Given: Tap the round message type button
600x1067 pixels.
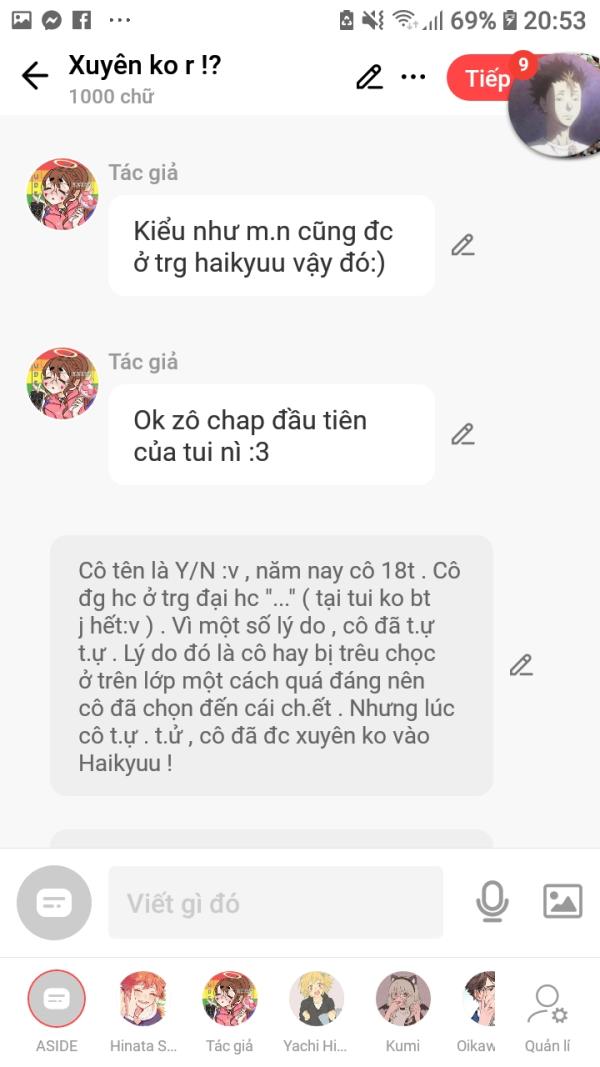Looking at the screenshot, I should click(54, 903).
